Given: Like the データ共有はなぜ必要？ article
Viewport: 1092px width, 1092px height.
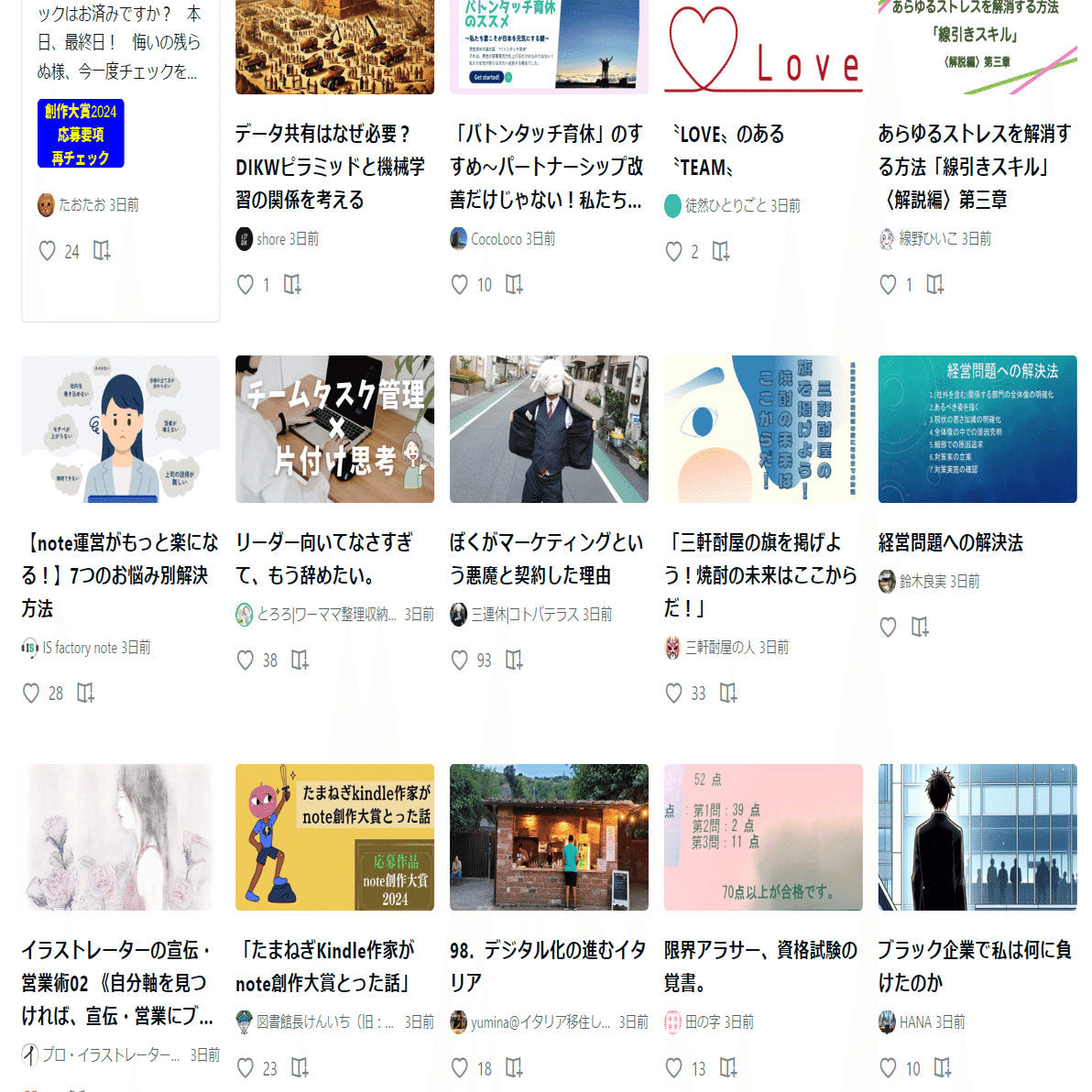Looking at the screenshot, I should click(x=246, y=285).
